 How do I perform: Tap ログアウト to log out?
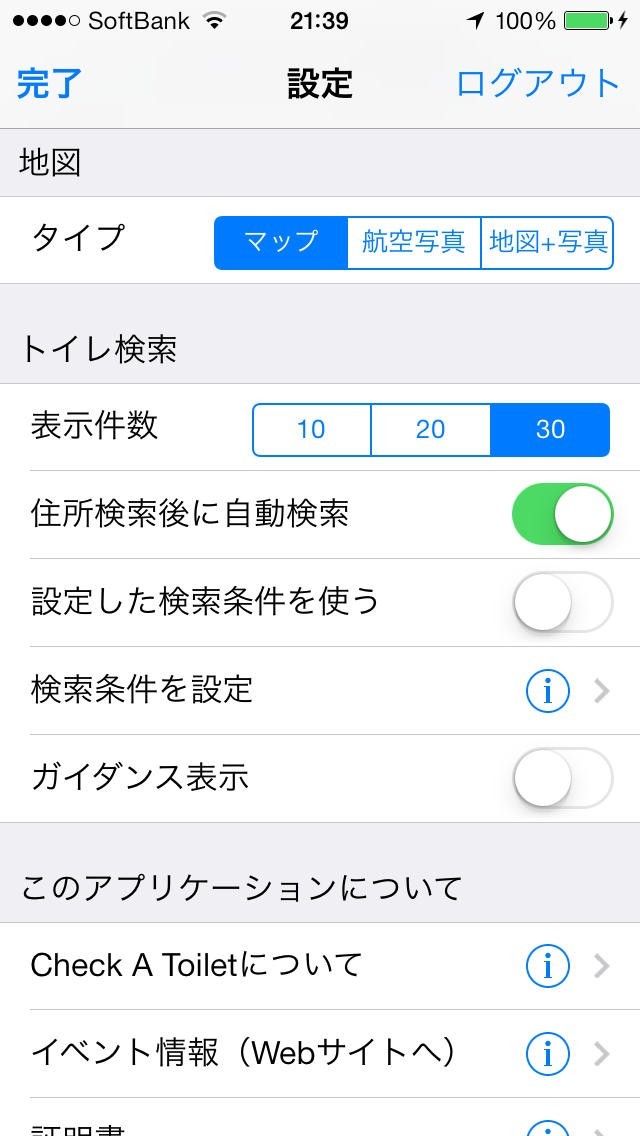(538, 84)
